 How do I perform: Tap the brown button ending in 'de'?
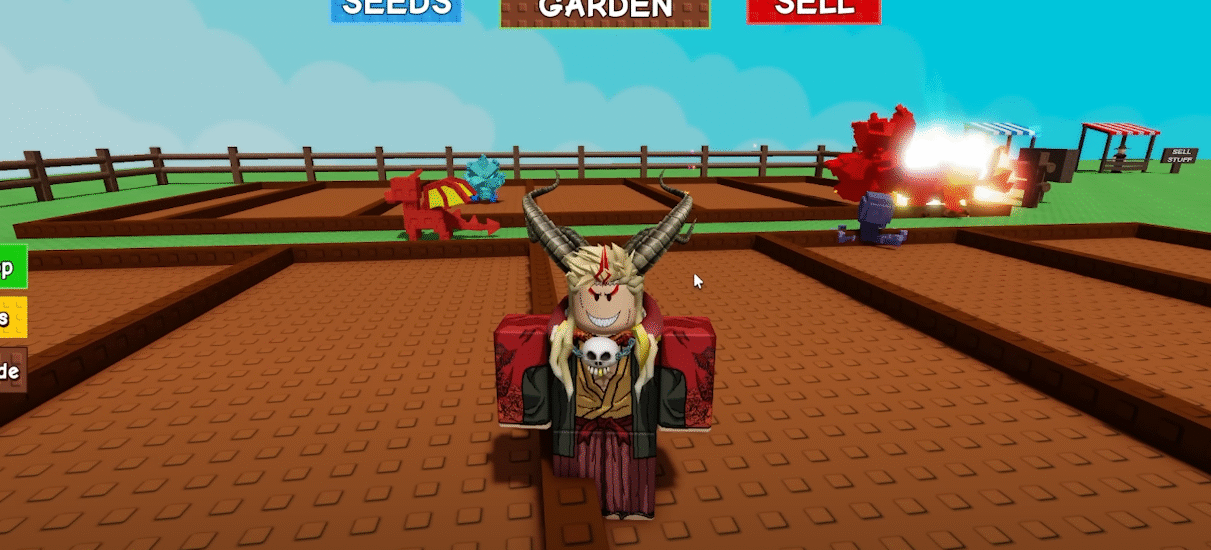point(12,371)
